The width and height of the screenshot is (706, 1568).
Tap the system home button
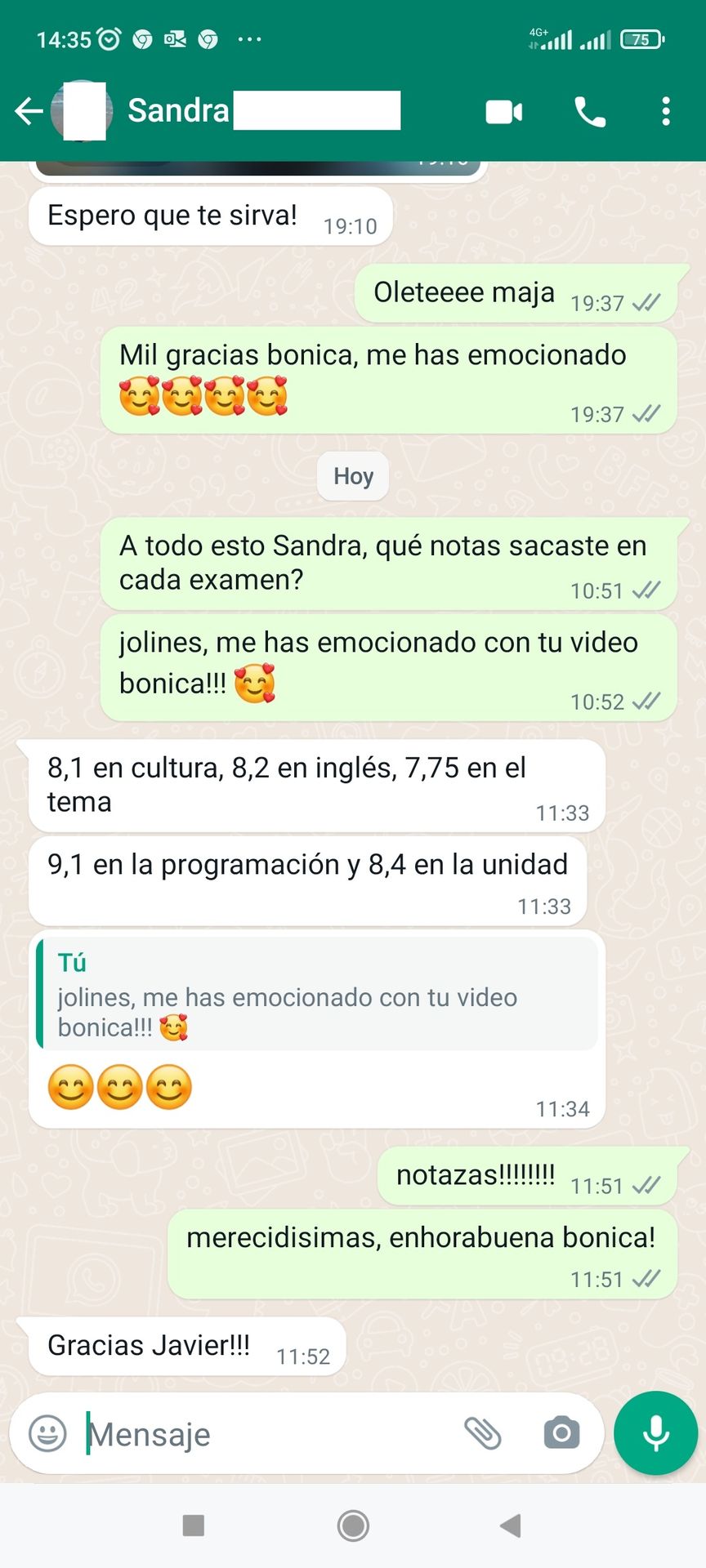[x=353, y=1525]
